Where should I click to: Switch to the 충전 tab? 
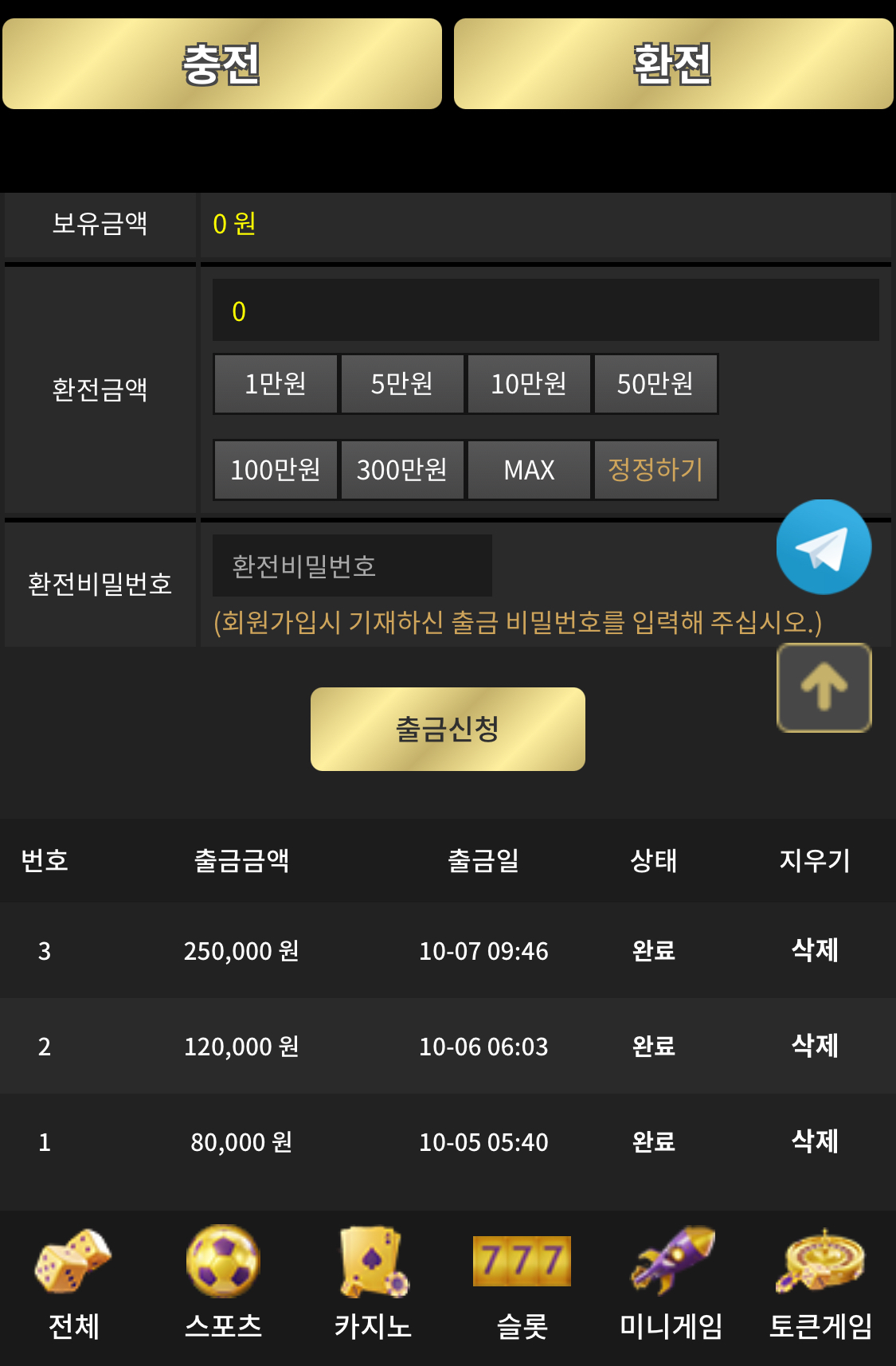pyautogui.click(x=221, y=64)
